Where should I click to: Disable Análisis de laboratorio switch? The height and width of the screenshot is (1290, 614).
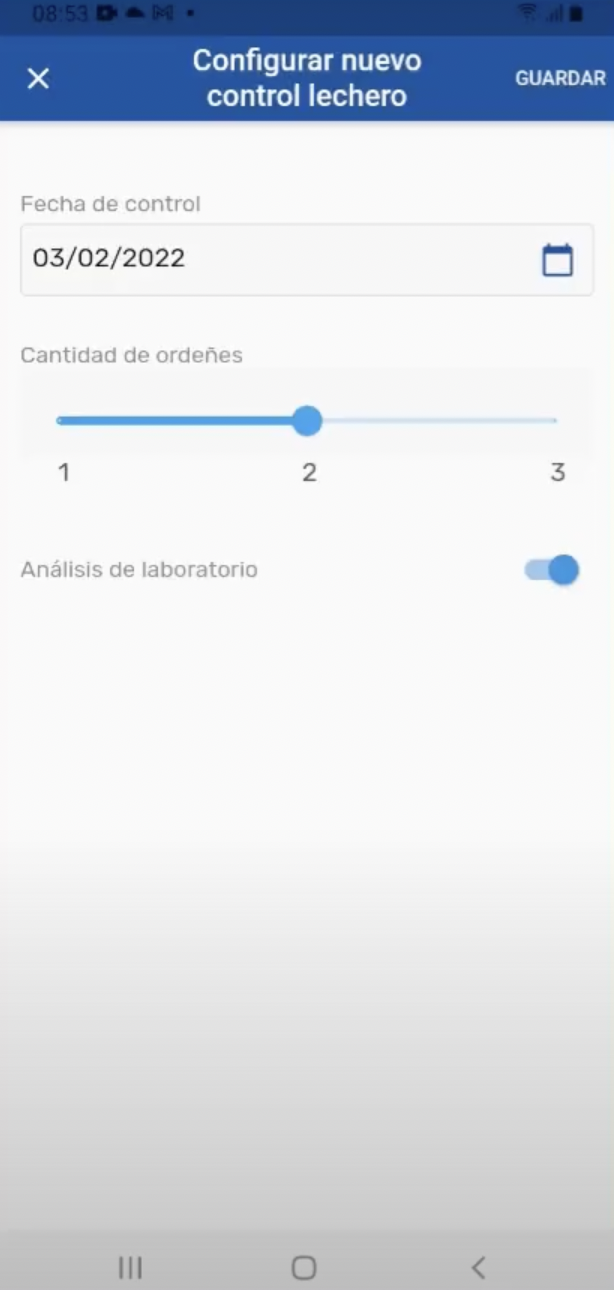coord(552,570)
